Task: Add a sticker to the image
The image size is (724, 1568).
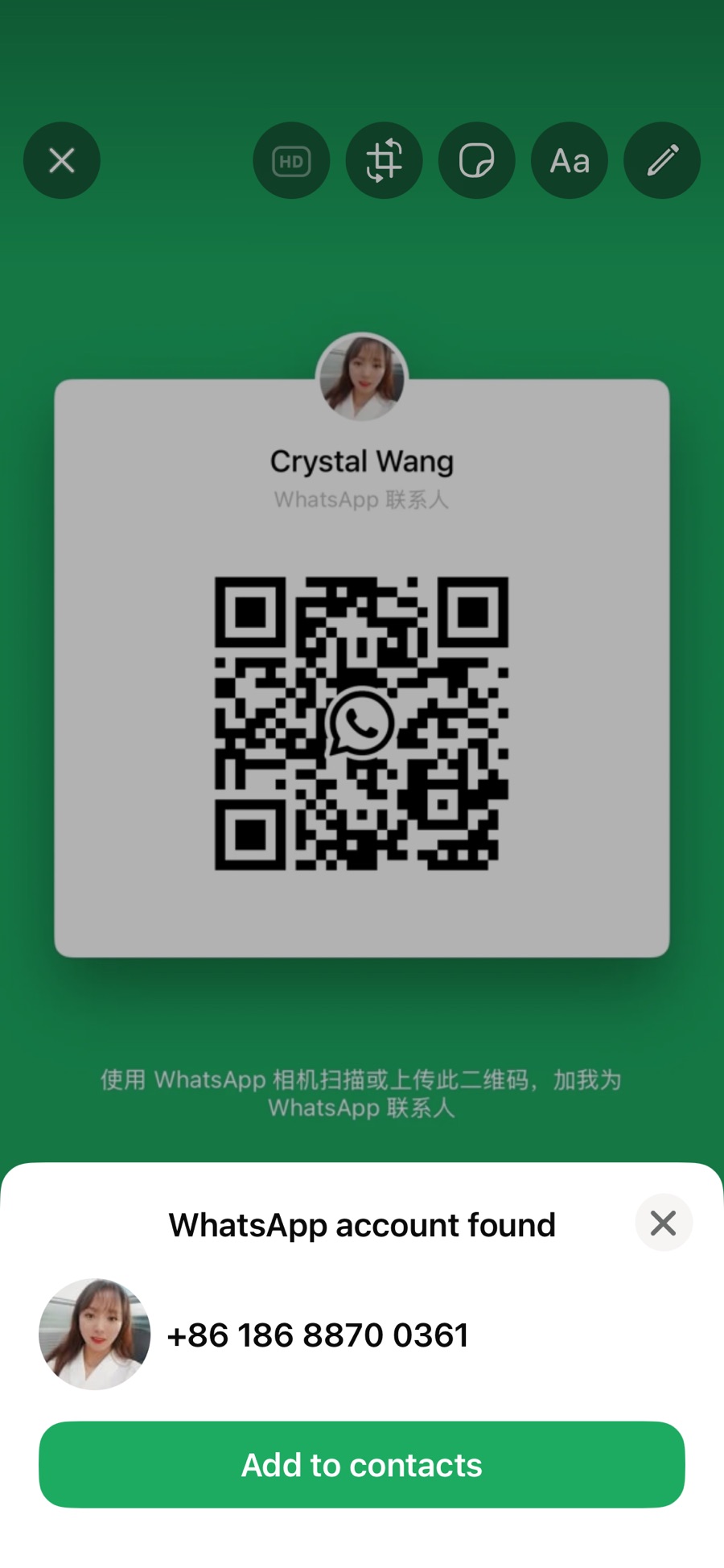Action: [476, 161]
